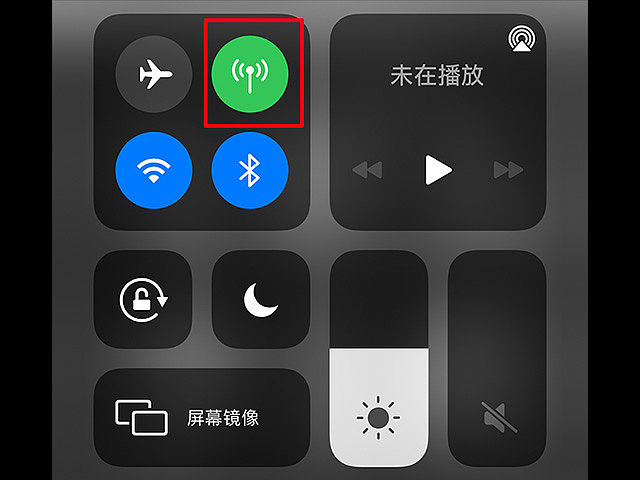The width and height of the screenshot is (640, 480).
Task: Toggle the Bluetooth button
Action: coord(250,171)
